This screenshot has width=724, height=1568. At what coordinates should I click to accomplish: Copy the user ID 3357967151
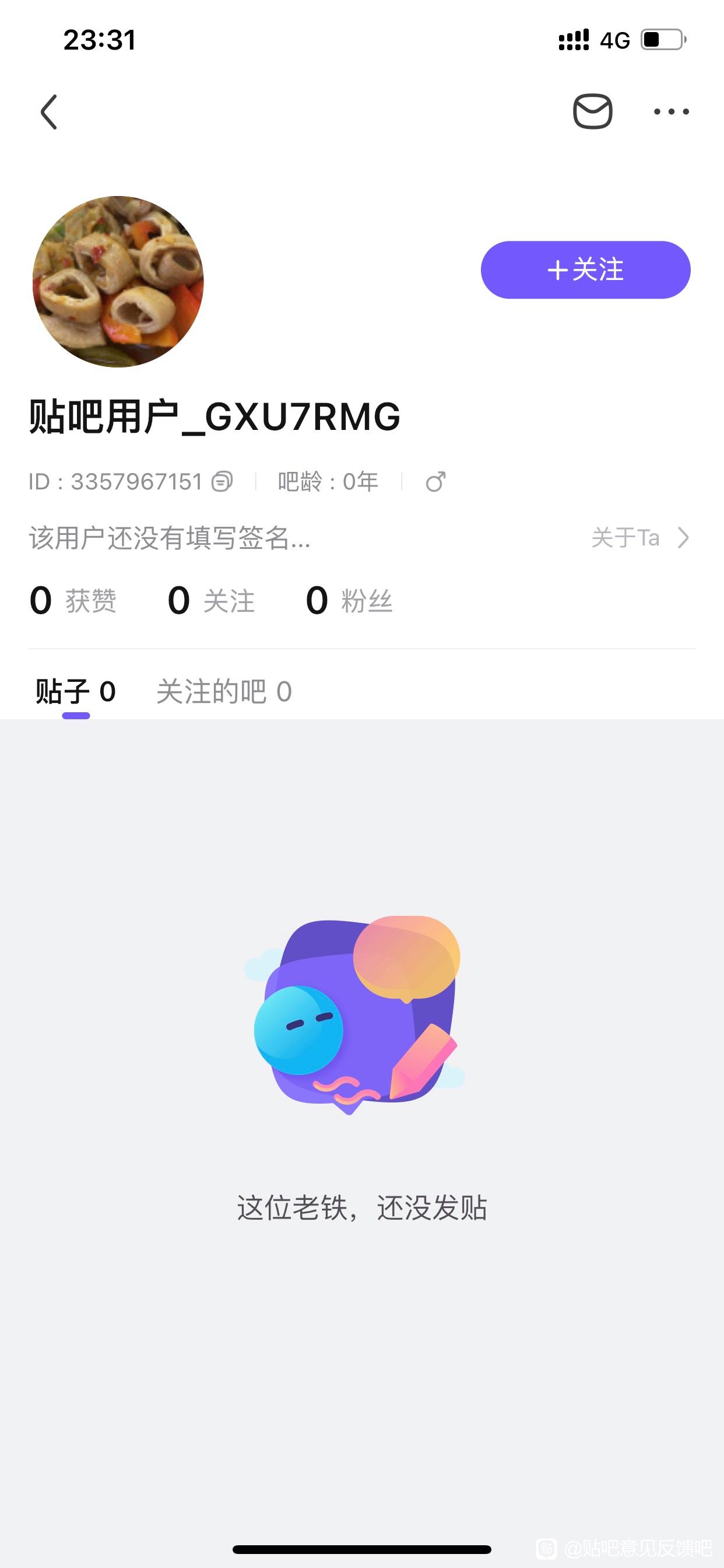(222, 481)
